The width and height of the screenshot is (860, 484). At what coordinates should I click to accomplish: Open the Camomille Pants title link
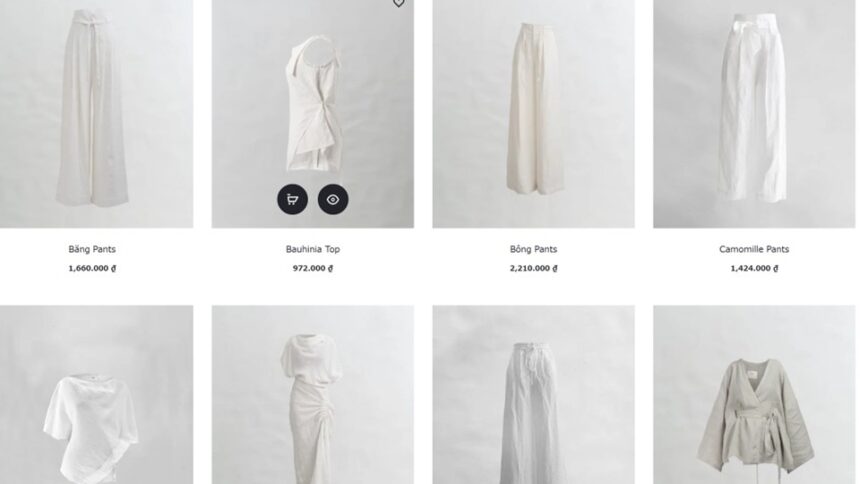point(754,249)
